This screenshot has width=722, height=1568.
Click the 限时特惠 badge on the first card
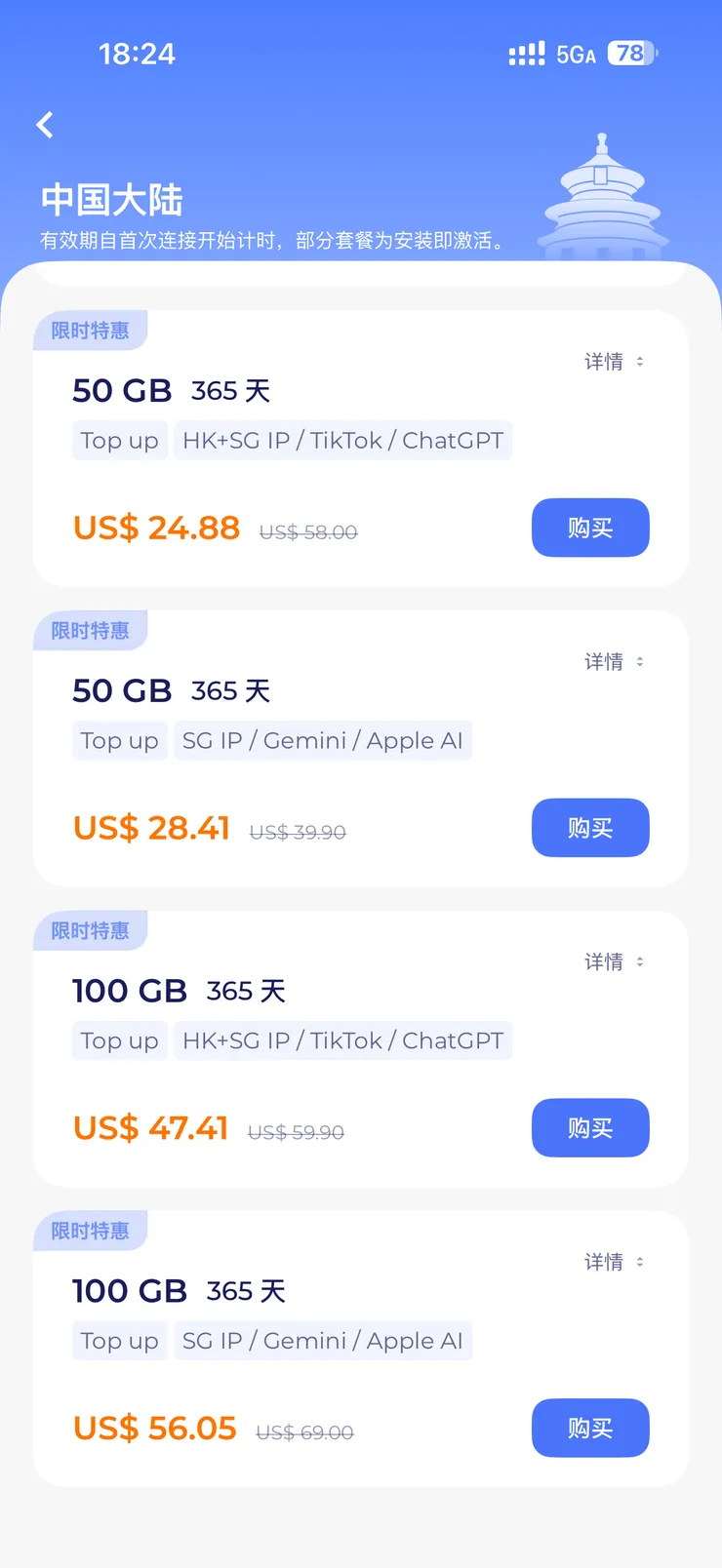(91, 331)
